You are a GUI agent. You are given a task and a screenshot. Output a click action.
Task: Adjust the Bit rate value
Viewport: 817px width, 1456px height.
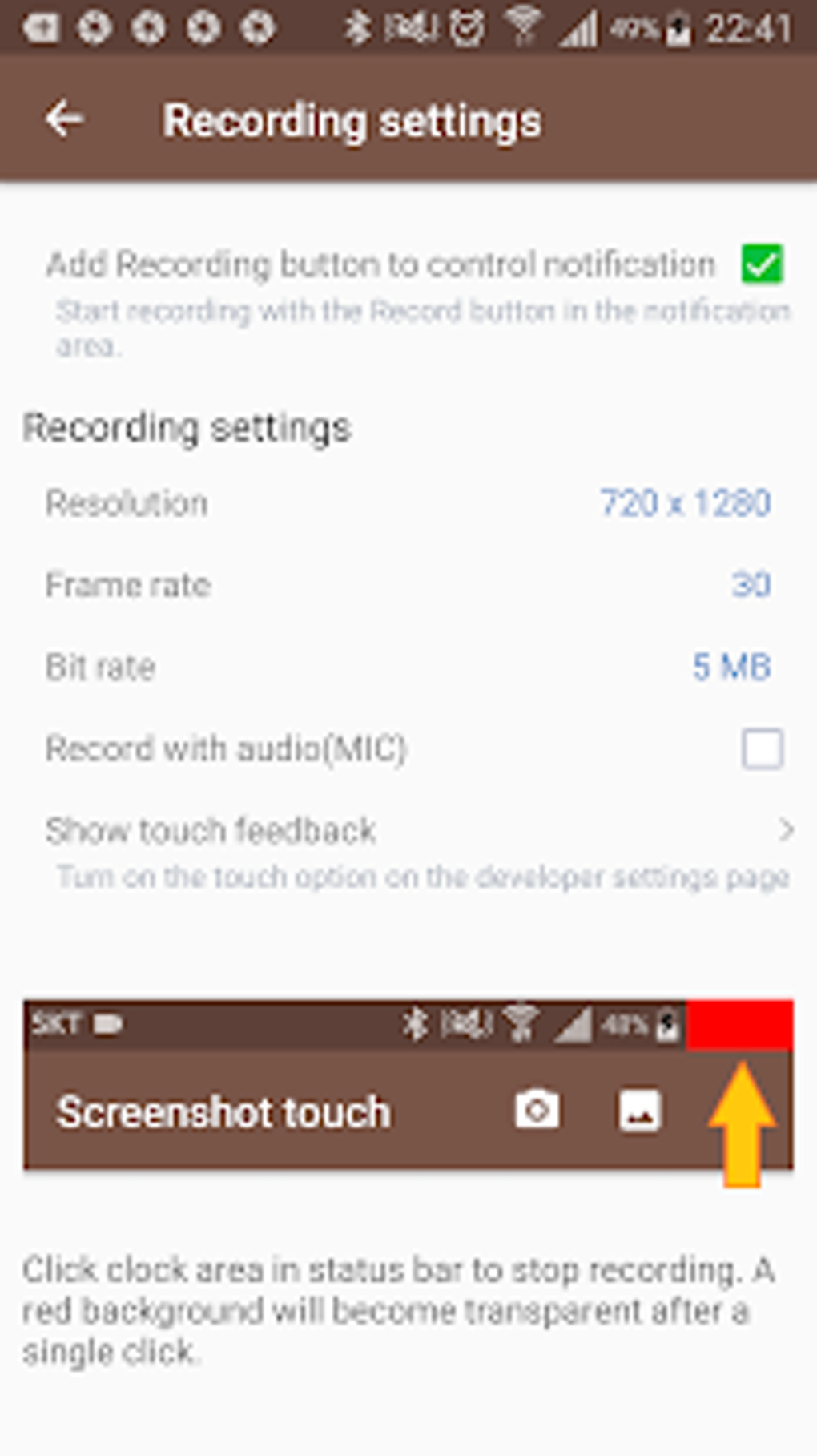click(x=408, y=667)
